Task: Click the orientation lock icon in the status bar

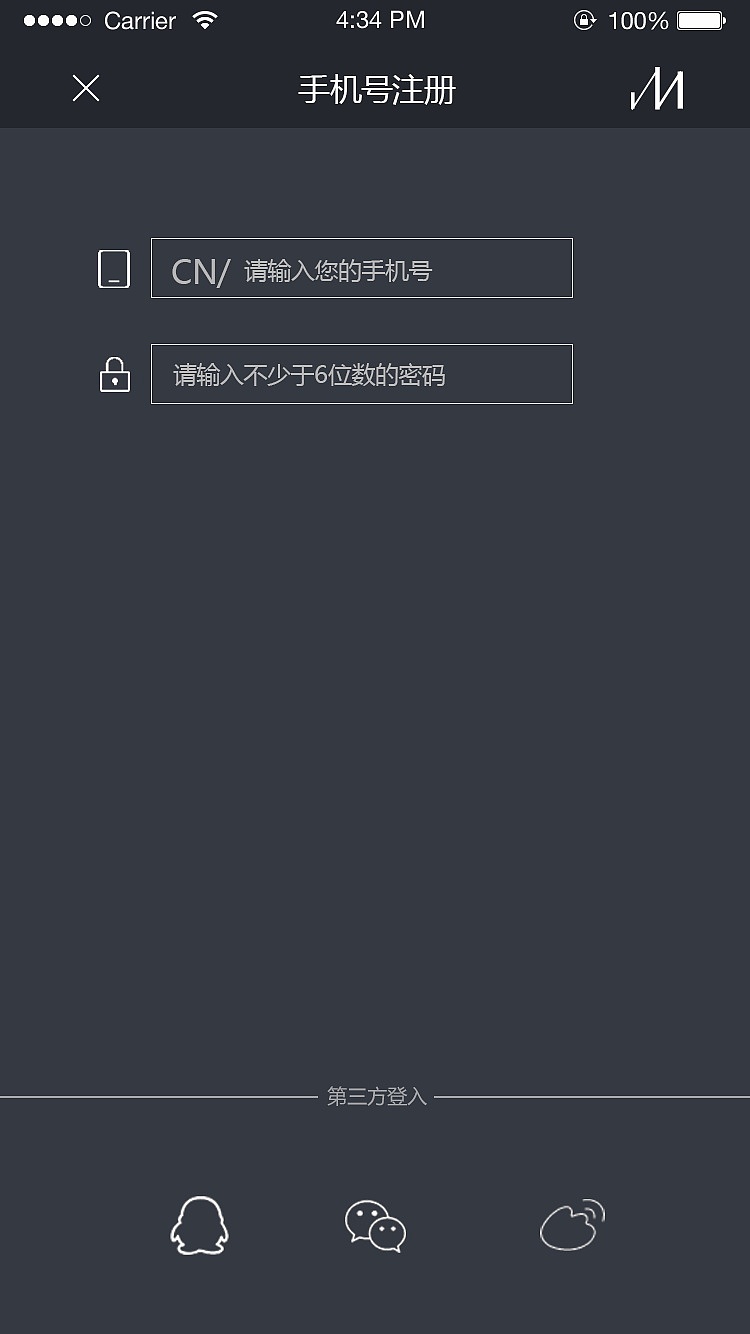Action: pos(585,19)
